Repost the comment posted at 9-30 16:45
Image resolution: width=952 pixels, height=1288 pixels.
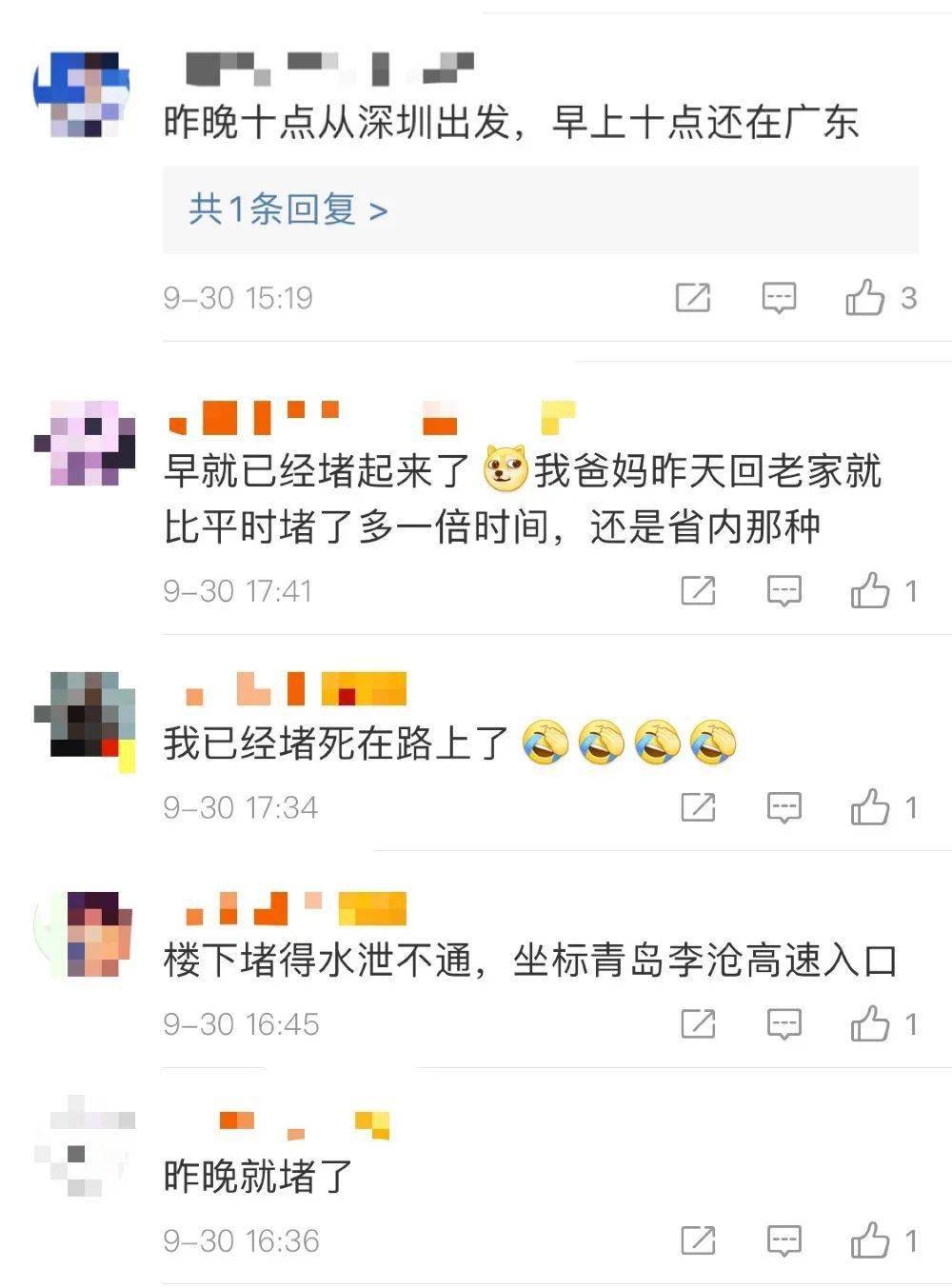(x=699, y=1024)
